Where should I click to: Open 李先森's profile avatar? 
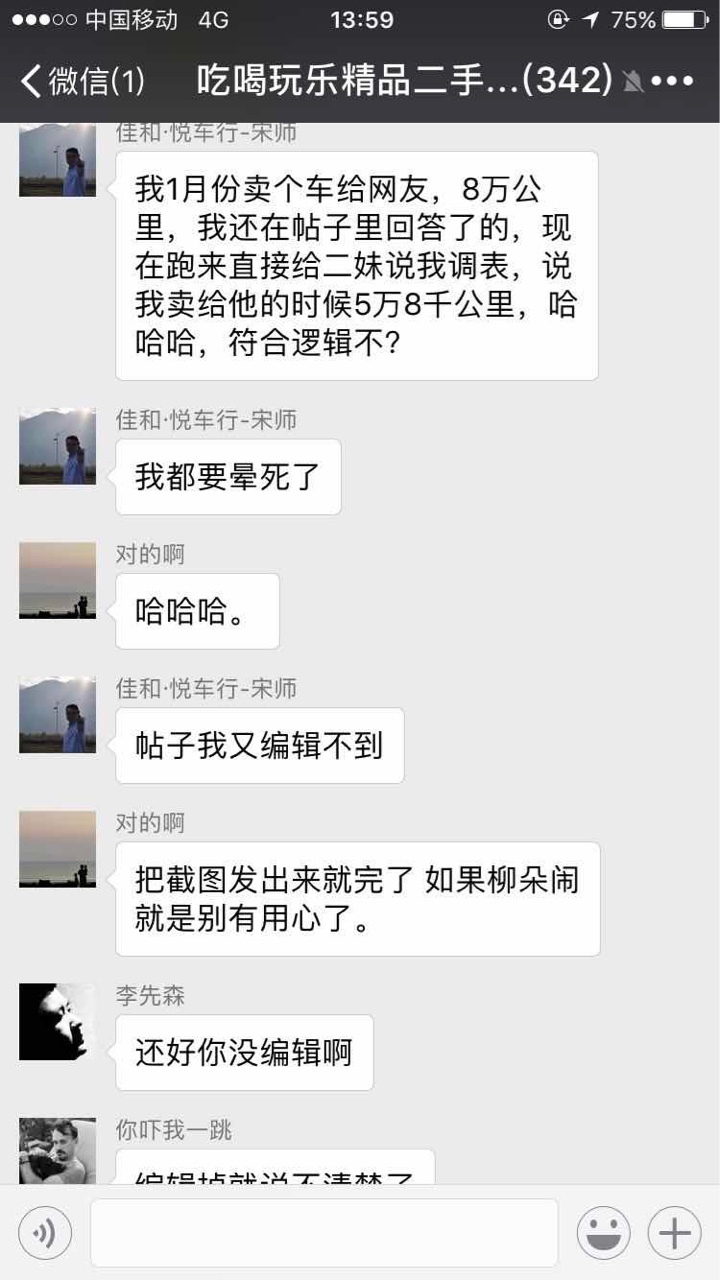tap(58, 1022)
